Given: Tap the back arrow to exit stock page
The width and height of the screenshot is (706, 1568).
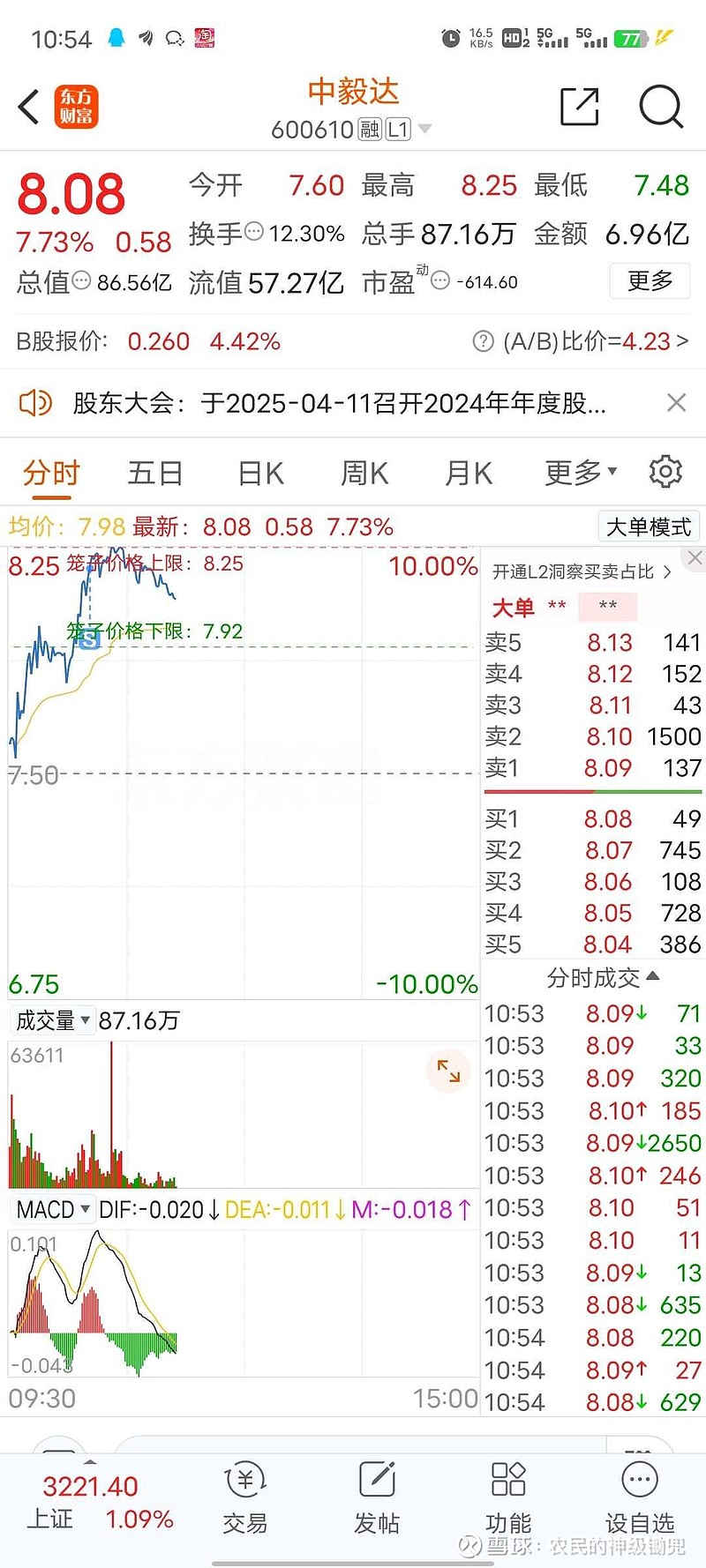Looking at the screenshot, I should point(27,106).
